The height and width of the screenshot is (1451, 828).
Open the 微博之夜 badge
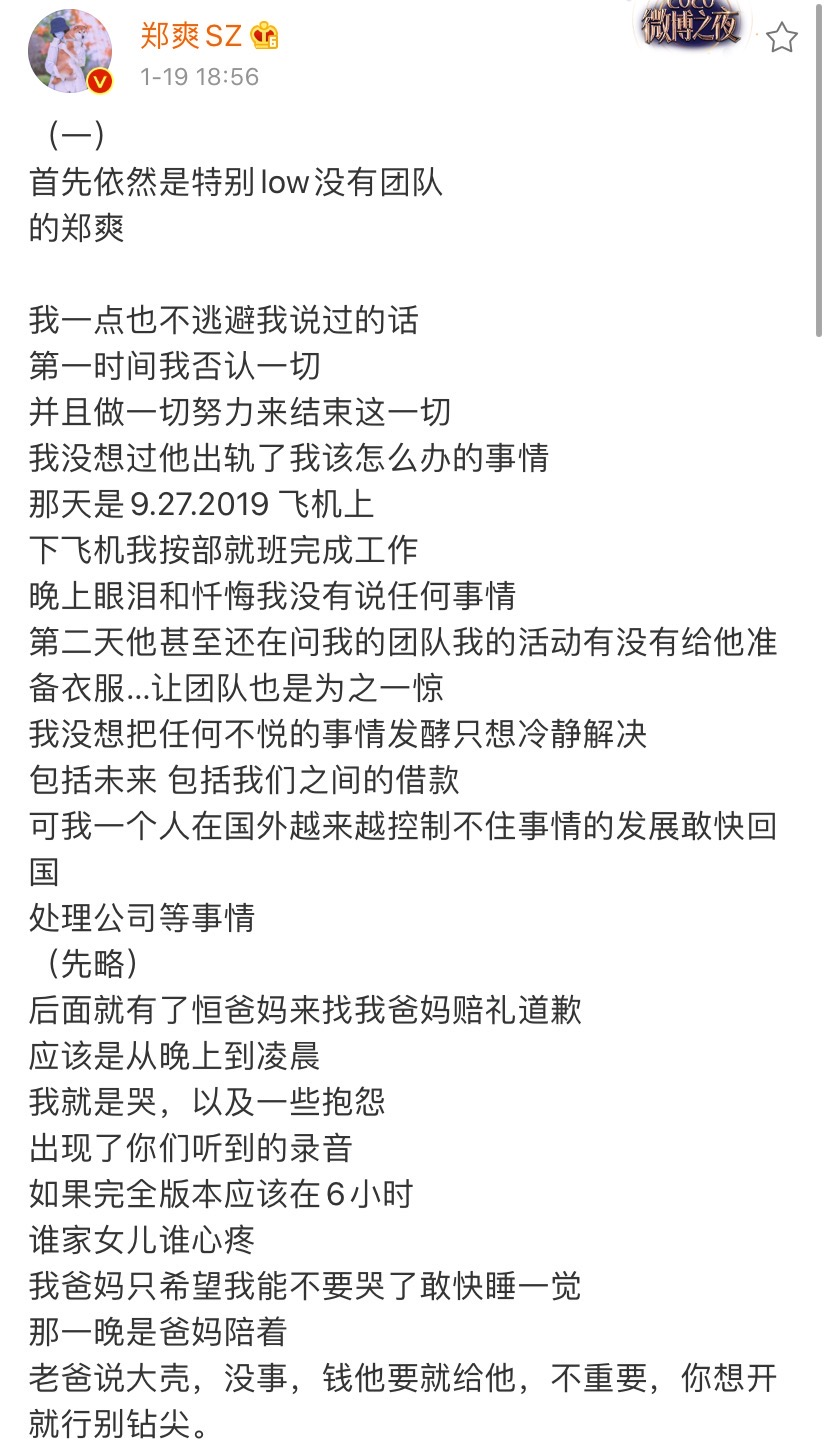point(691,23)
